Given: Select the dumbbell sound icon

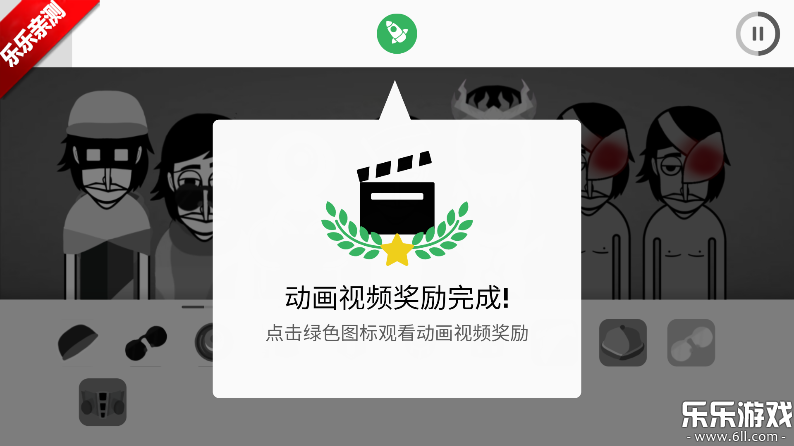Looking at the screenshot, I should 146,343.
